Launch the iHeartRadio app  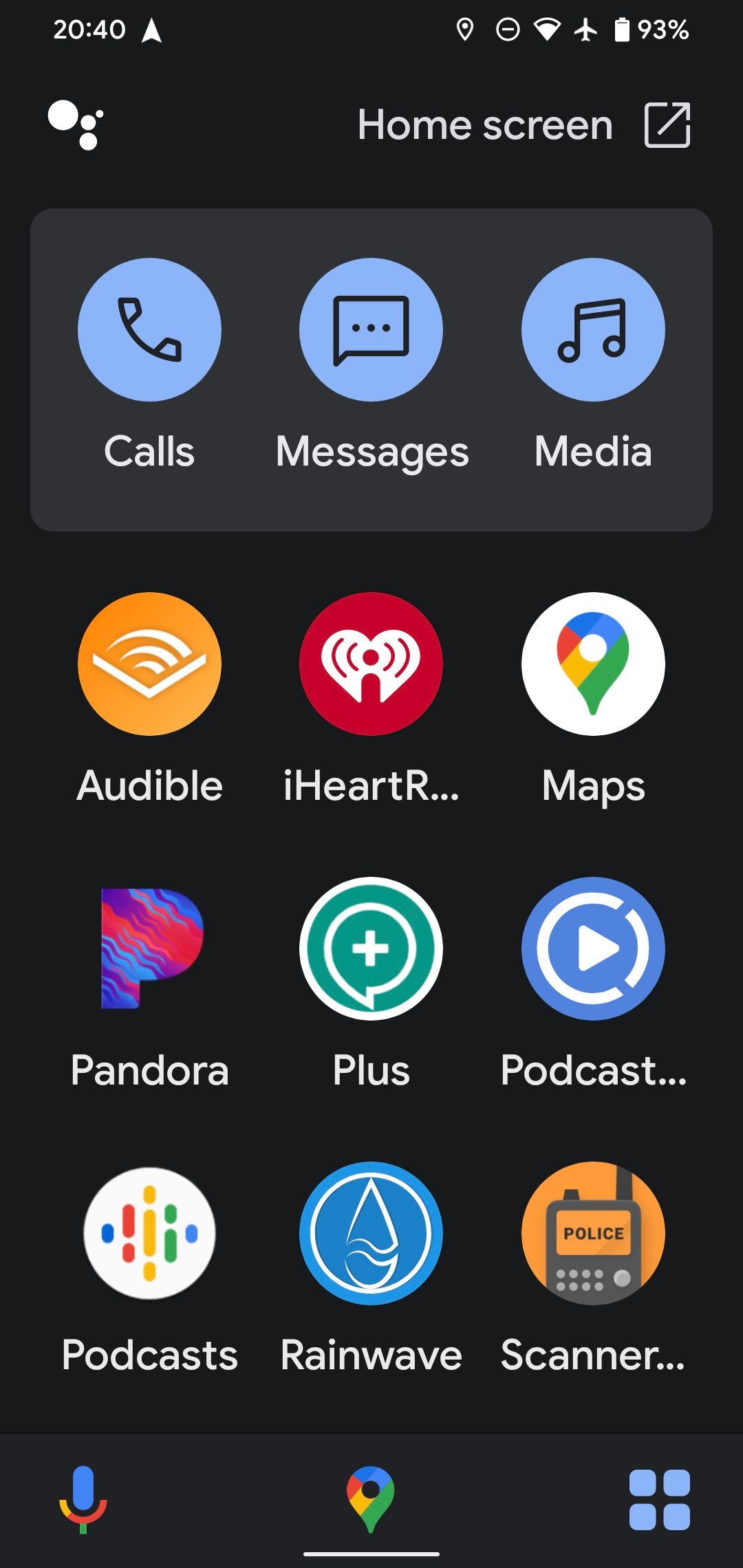tap(371, 664)
